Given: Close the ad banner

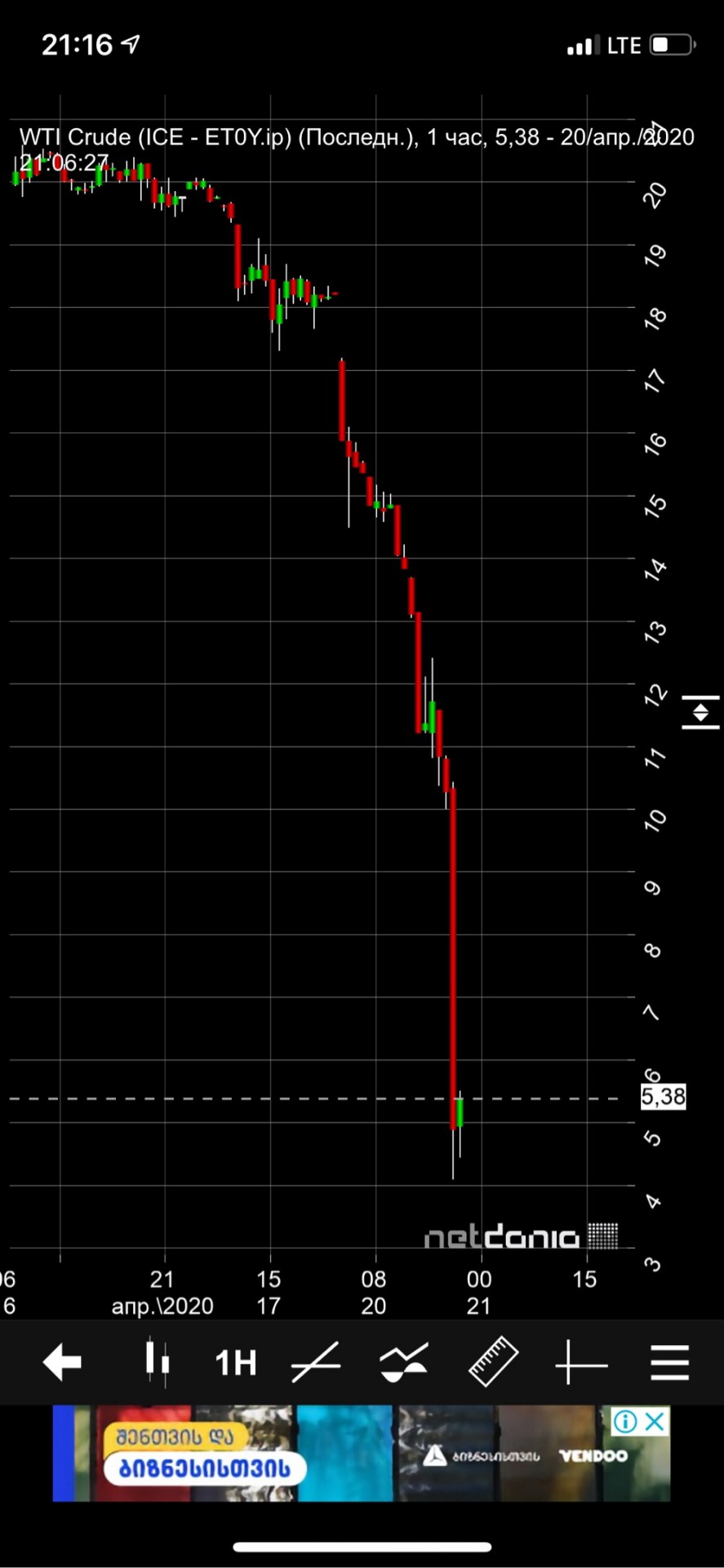Looking at the screenshot, I should coord(655,1422).
